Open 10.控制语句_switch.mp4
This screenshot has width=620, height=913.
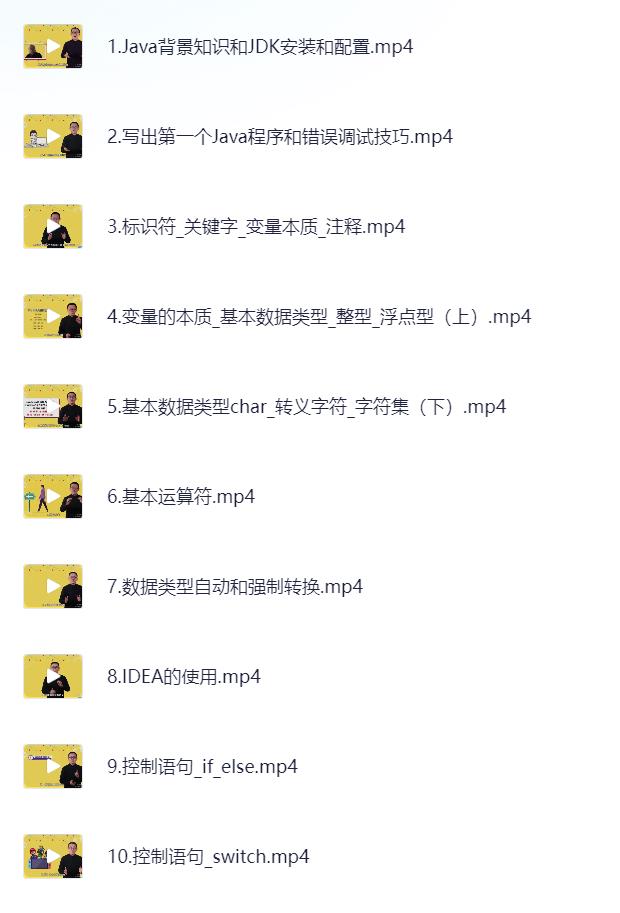pos(208,857)
